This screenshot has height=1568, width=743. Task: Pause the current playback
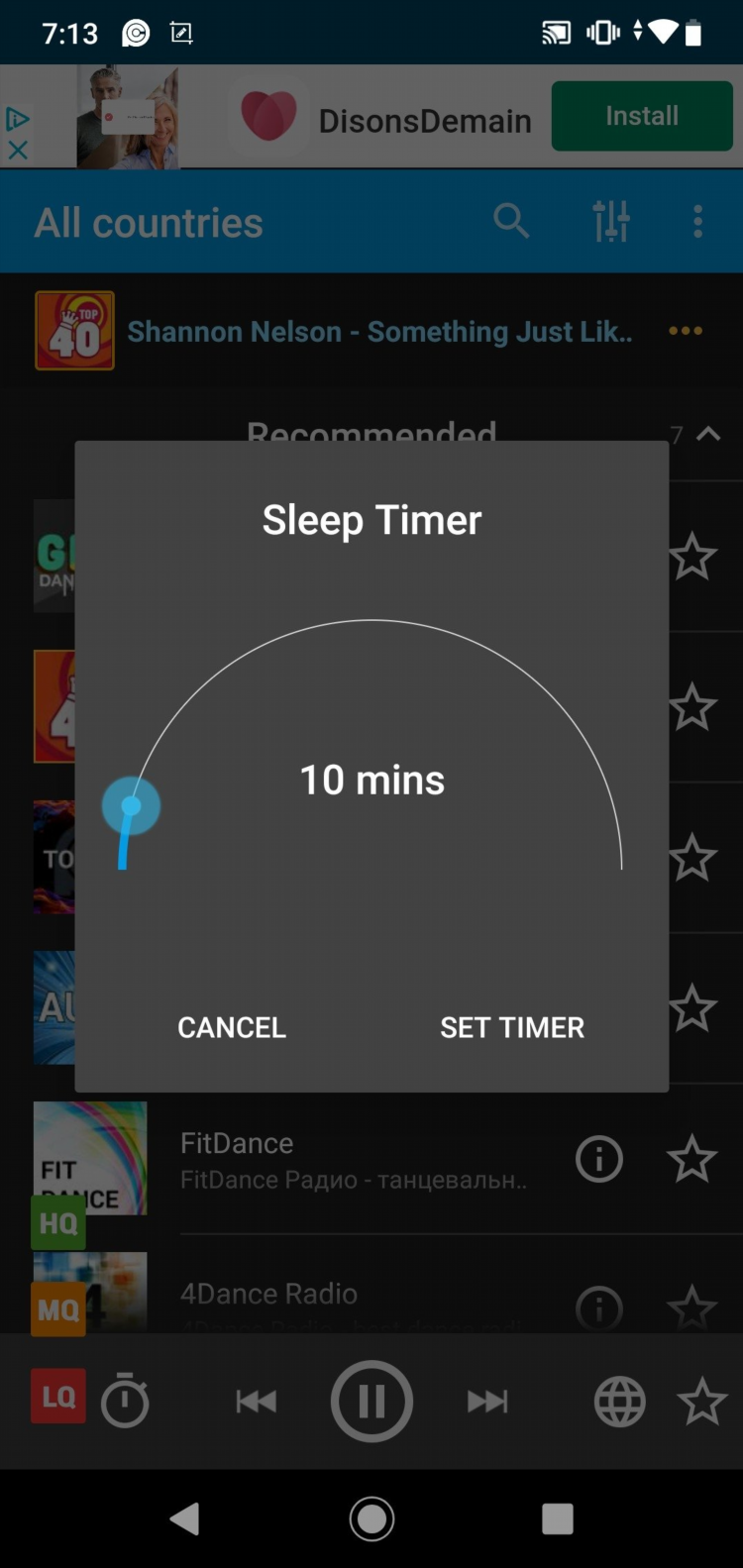pyautogui.click(x=371, y=1401)
